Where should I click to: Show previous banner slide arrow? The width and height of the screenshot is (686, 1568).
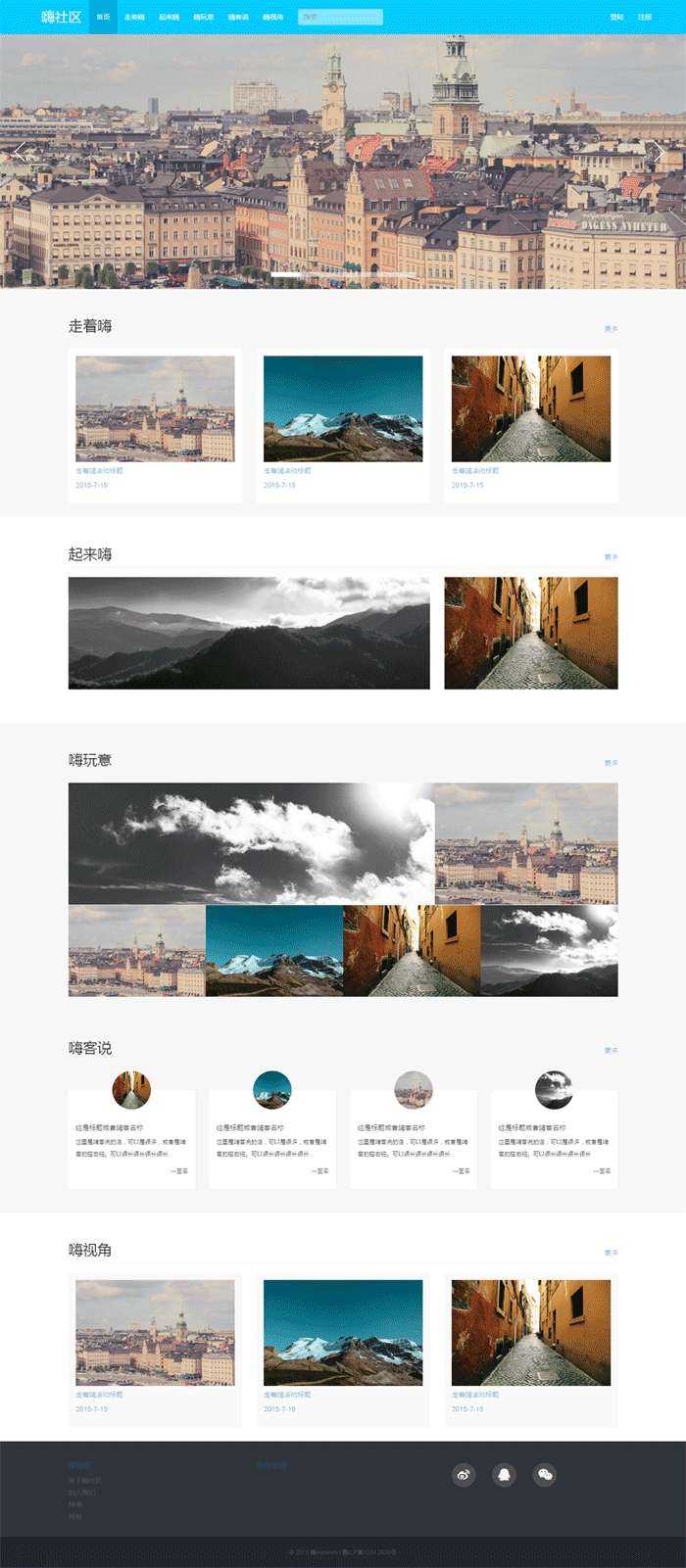point(19,152)
